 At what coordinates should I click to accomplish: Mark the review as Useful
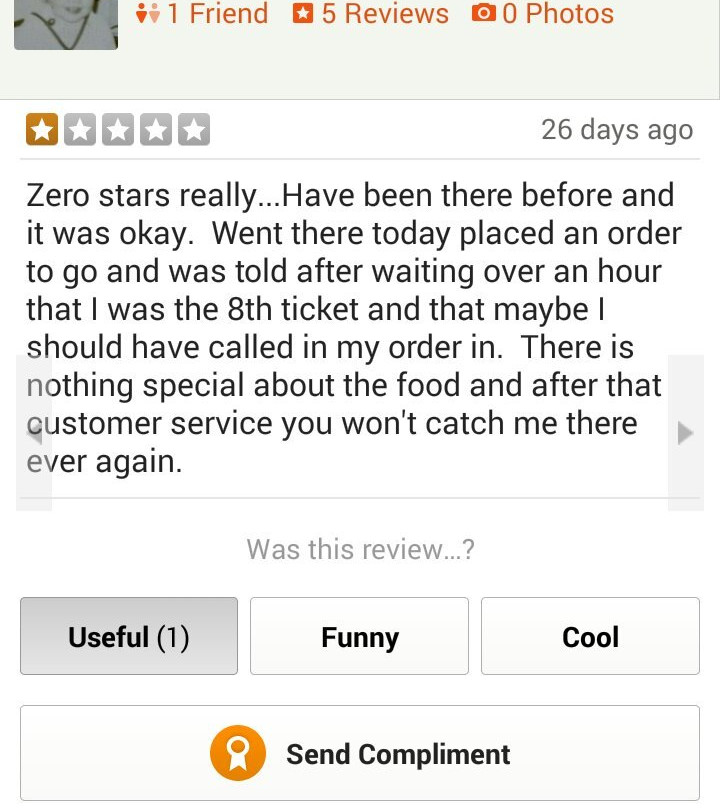click(129, 637)
